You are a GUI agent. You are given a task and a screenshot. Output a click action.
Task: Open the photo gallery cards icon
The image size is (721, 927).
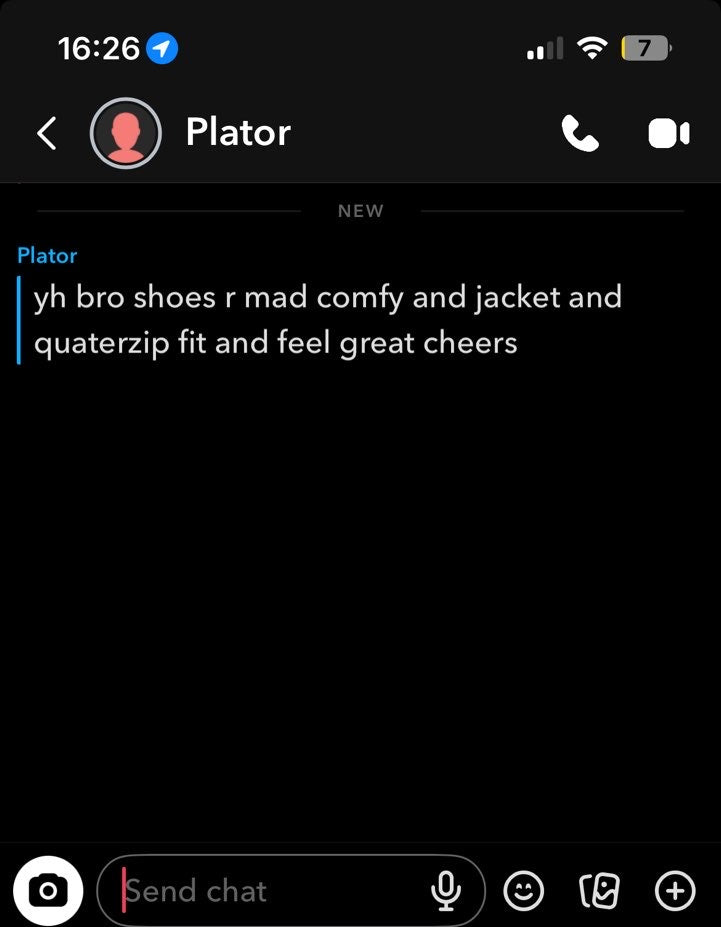point(600,890)
